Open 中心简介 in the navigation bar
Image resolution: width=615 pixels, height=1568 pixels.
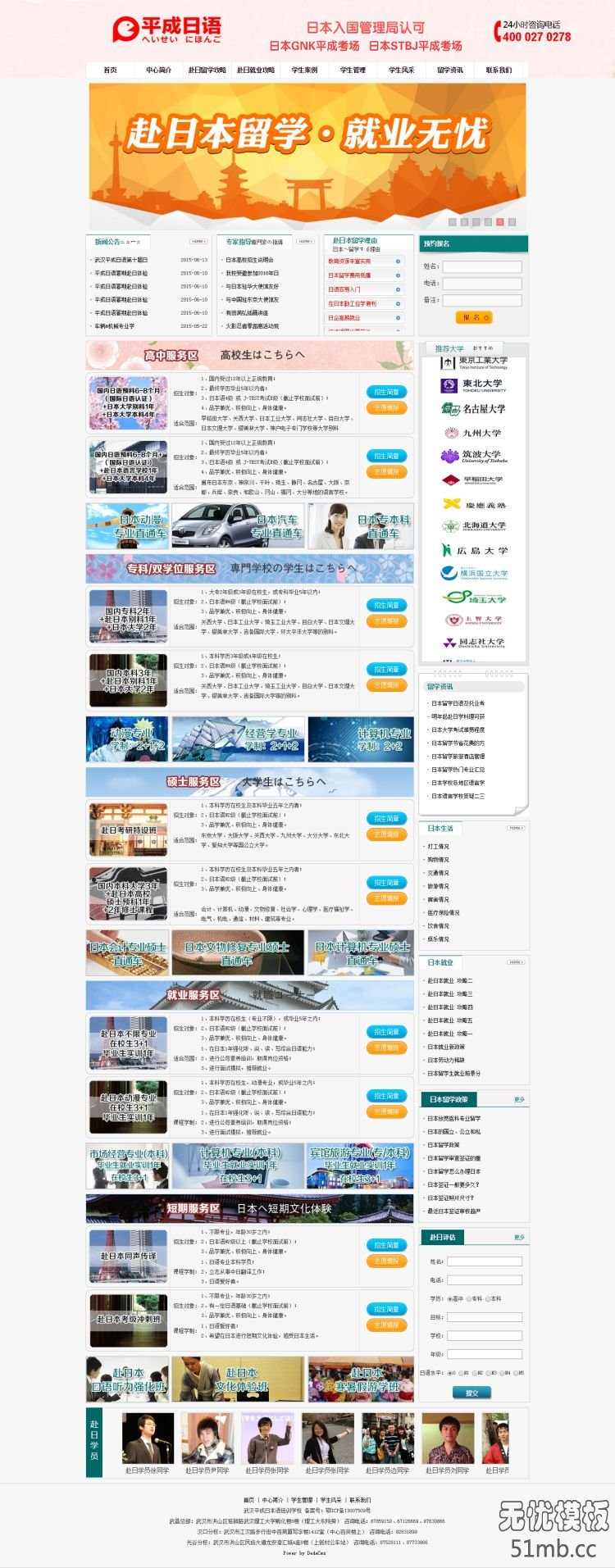point(158,70)
